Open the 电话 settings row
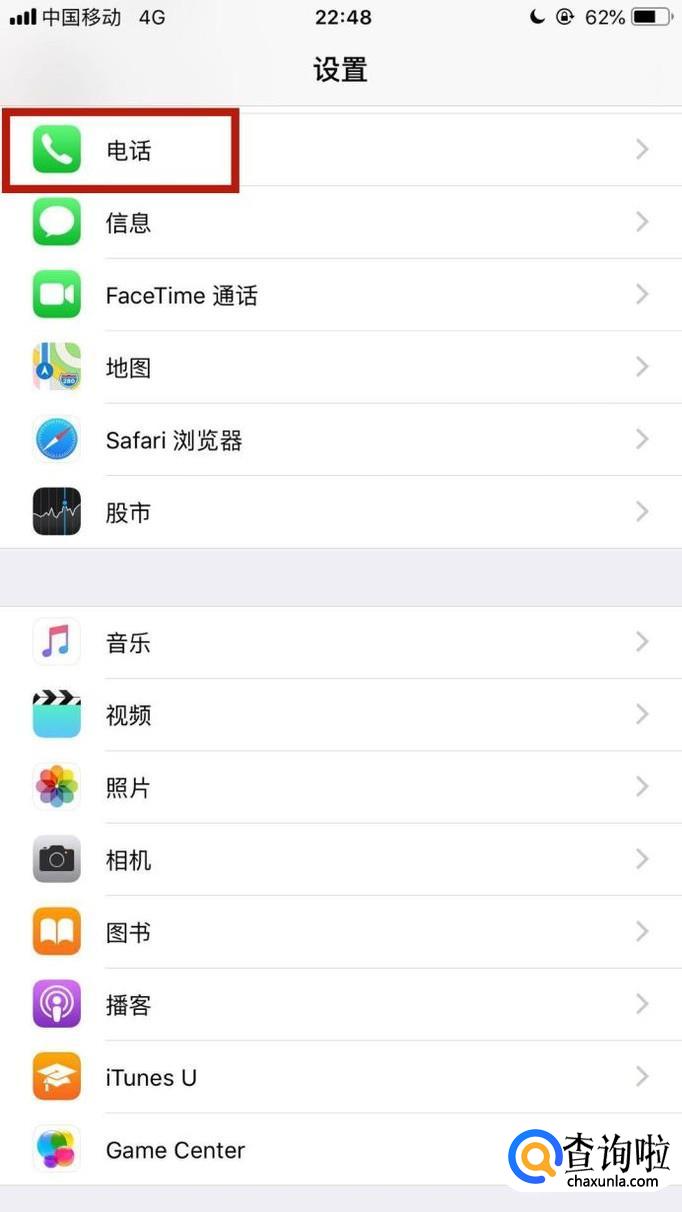The width and height of the screenshot is (682, 1212). coord(341,150)
